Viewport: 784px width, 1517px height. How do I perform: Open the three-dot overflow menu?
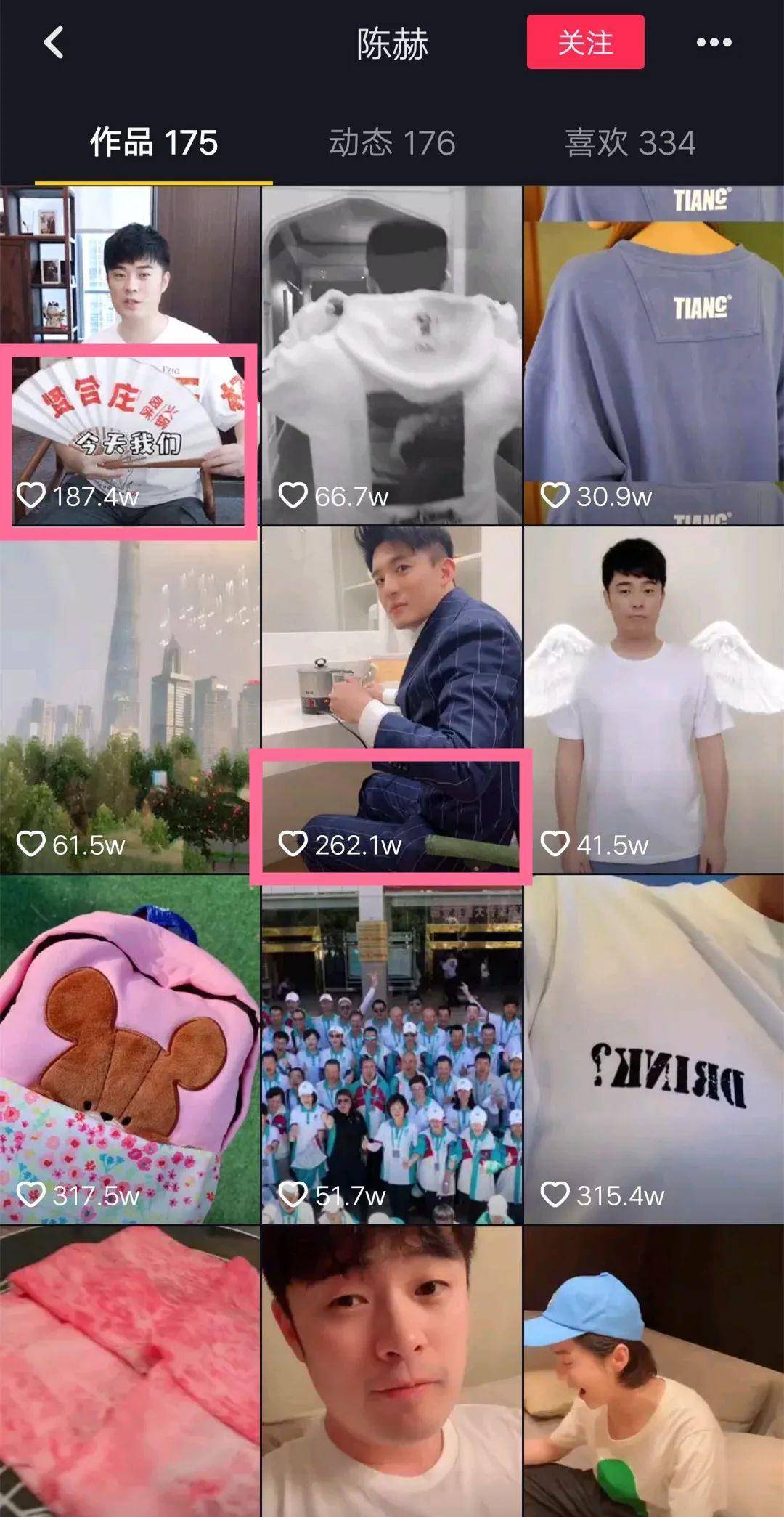(x=714, y=42)
